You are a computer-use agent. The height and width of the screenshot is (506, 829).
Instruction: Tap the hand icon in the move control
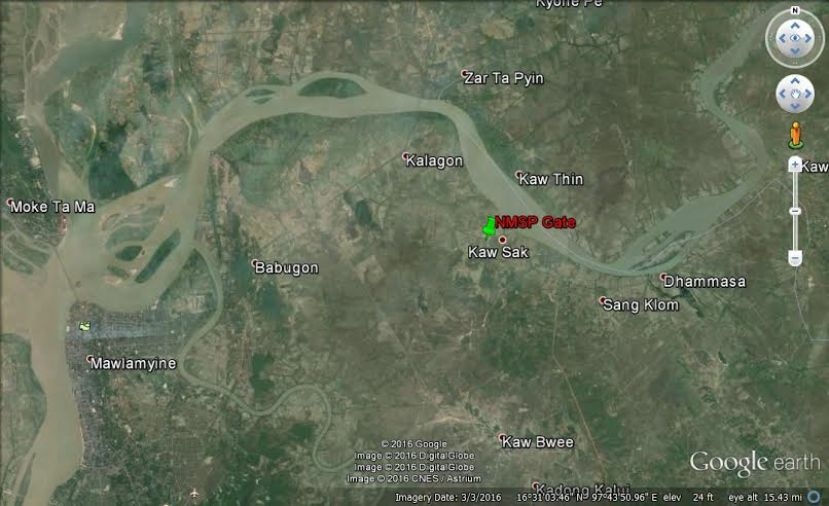[x=795, y=93]
